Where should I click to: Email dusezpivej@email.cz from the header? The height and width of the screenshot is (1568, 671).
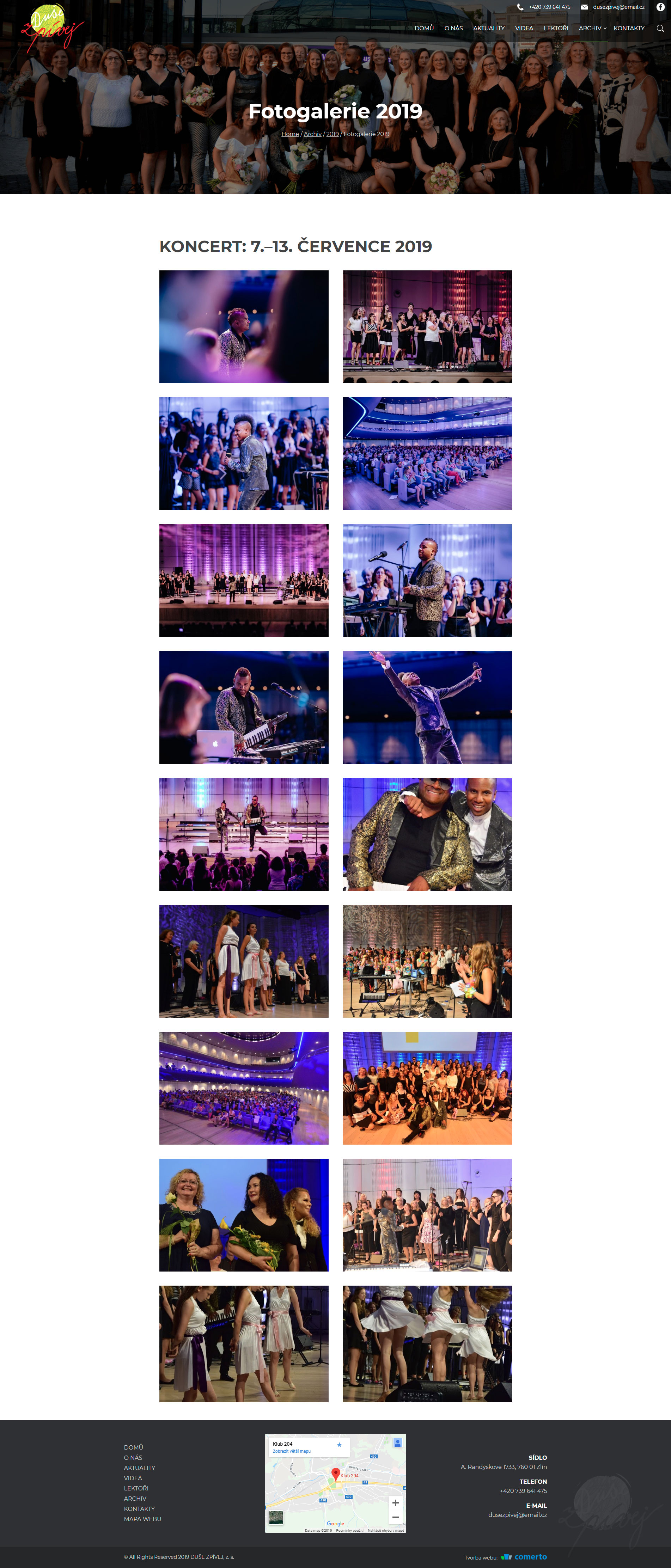[x=618, y=7]
